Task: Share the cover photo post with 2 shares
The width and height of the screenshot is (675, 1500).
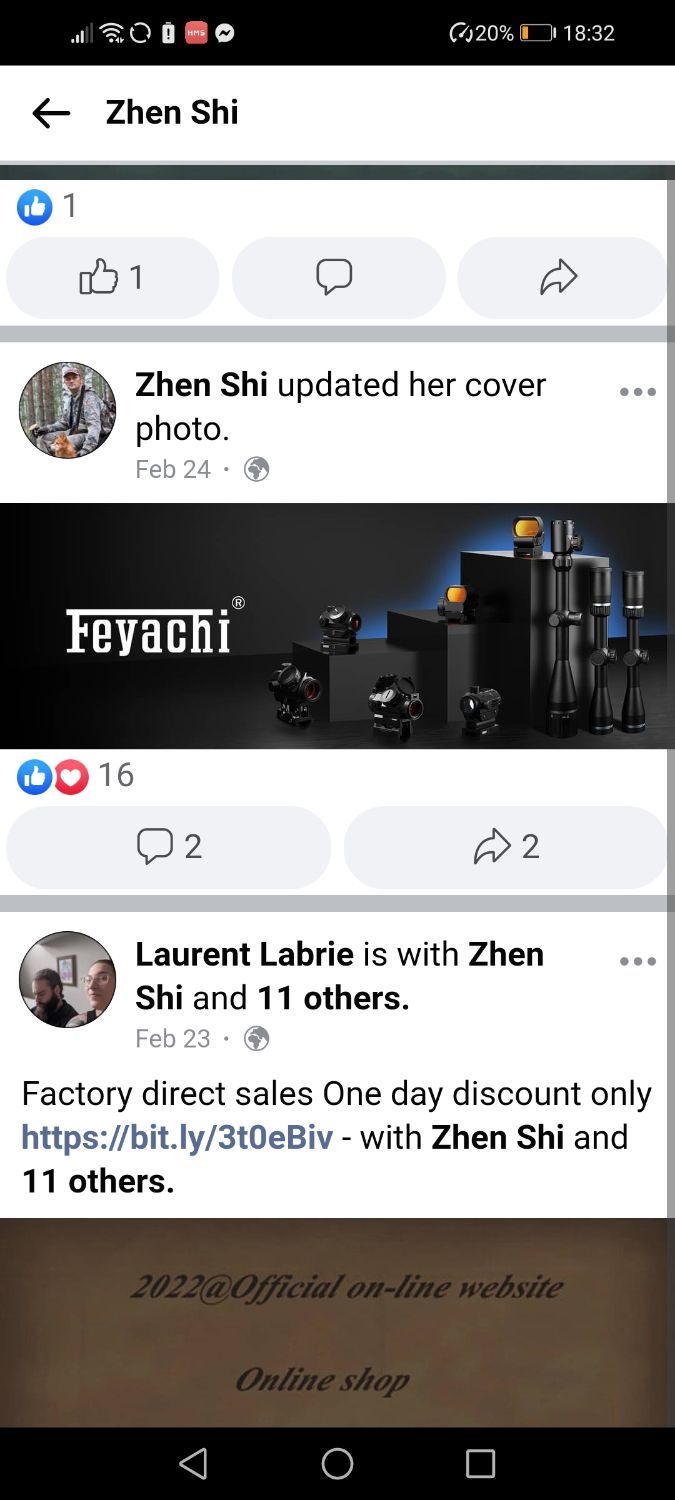Action: (505, 847)
